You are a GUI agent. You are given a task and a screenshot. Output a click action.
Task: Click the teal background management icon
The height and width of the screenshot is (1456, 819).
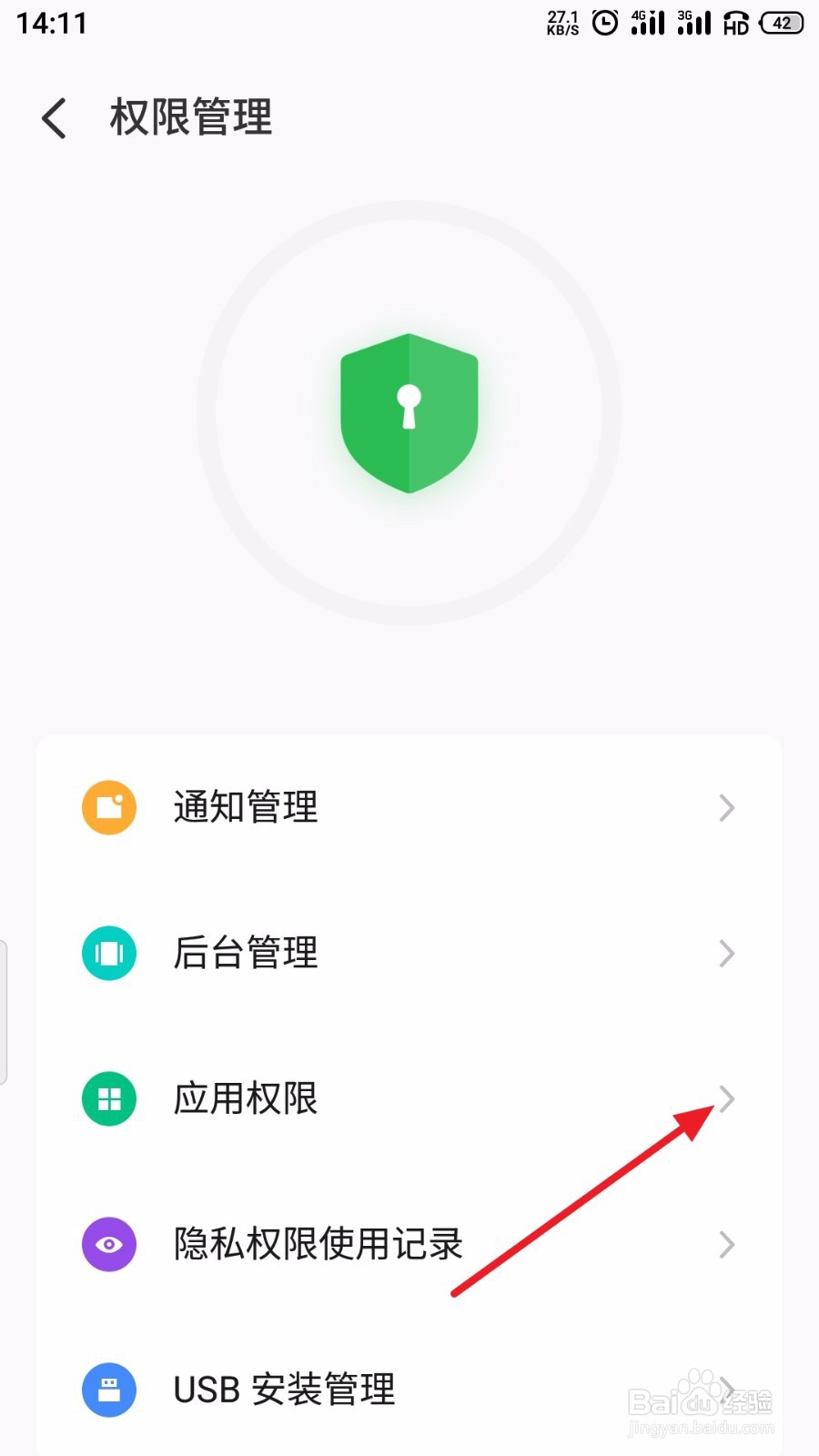(108, 953)
